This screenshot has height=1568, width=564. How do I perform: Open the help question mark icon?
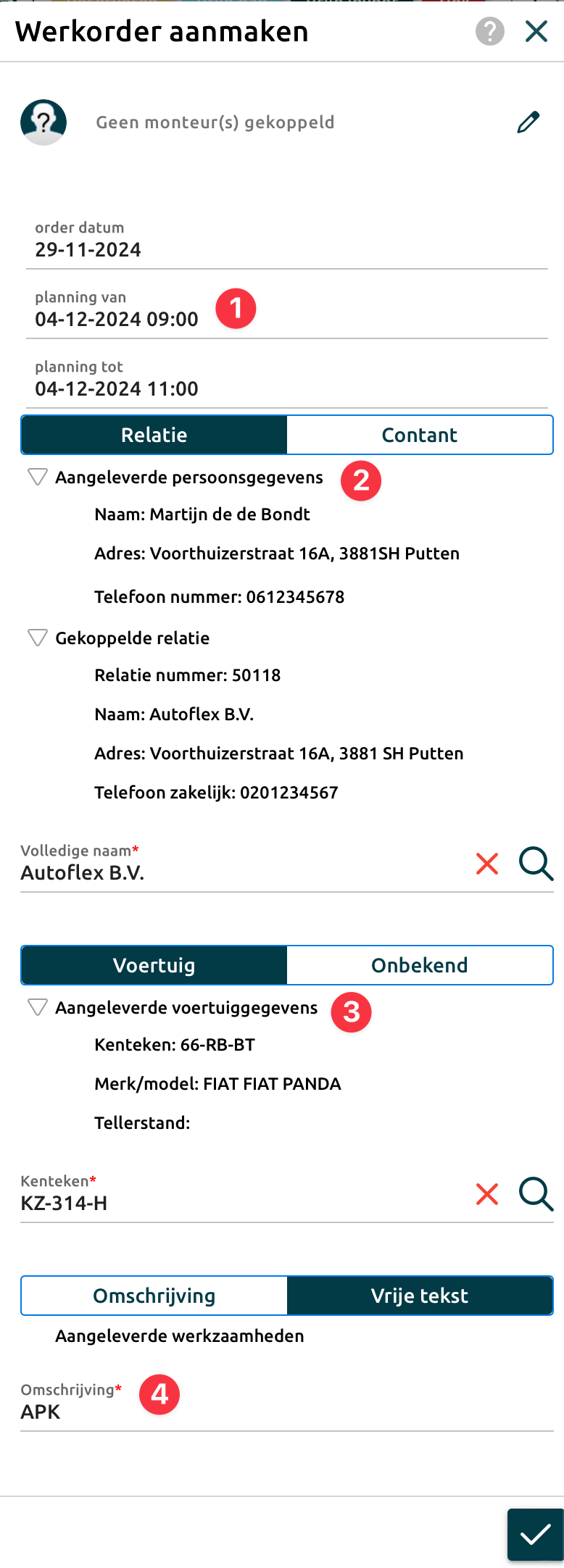[489, 32]
